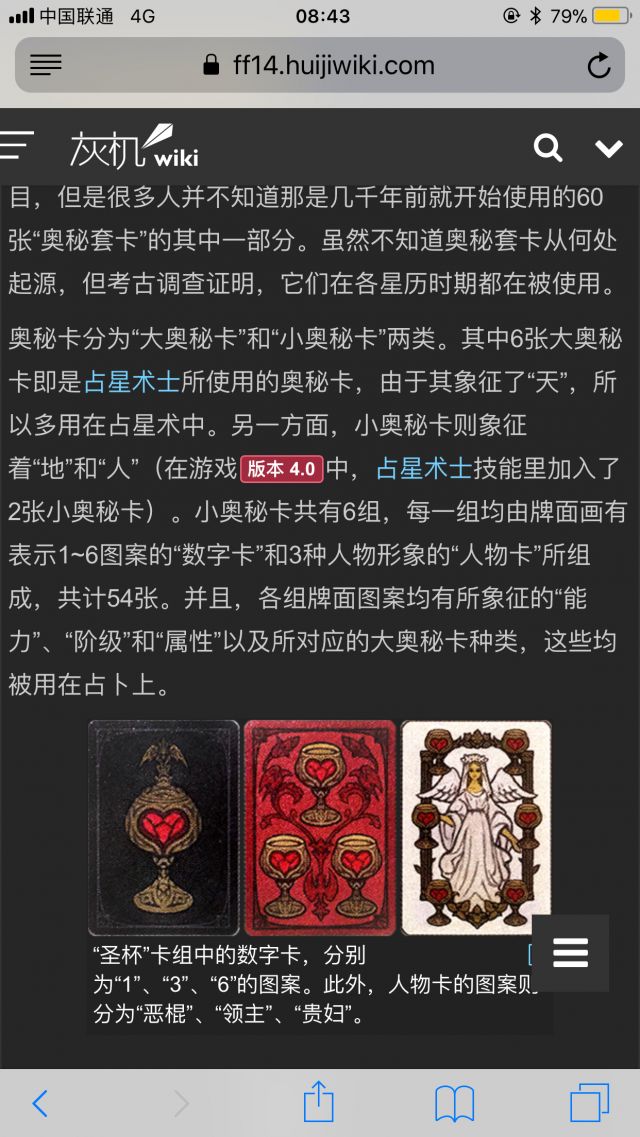The image size is (640, 1137).
Task: Open the wiki drawer menu
Action: (16, 145)
